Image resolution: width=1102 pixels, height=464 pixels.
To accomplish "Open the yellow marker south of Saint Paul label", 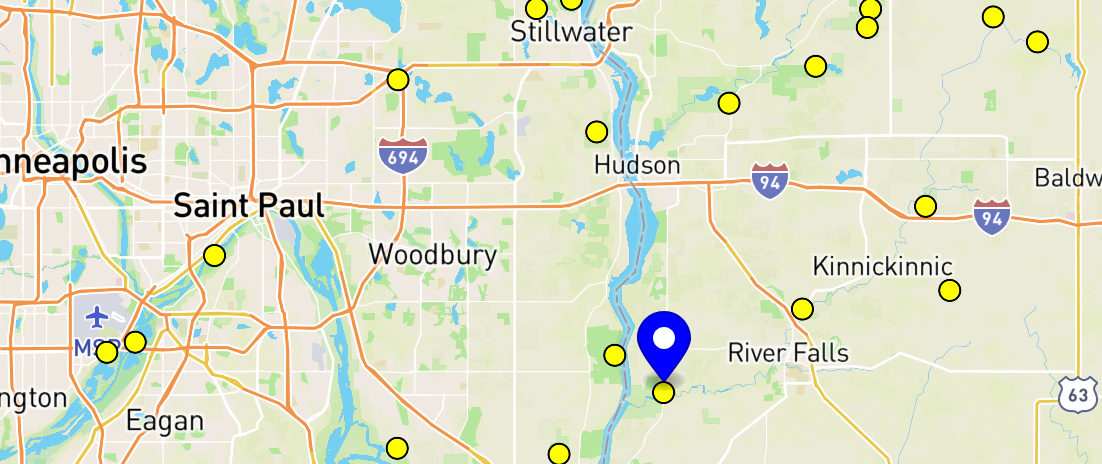I will tap(214, 256).
